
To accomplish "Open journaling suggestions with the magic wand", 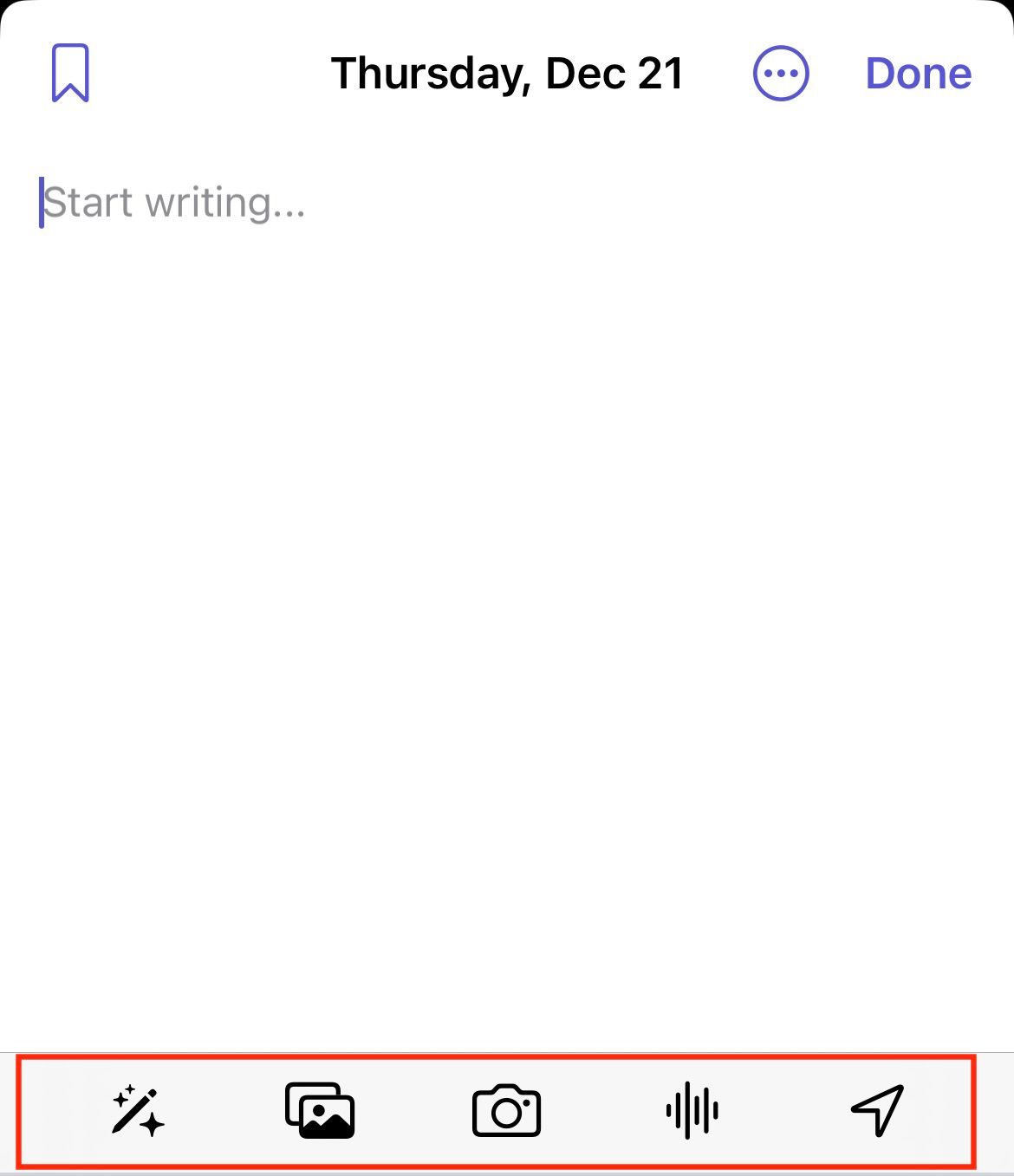I will coord(138,1110).
